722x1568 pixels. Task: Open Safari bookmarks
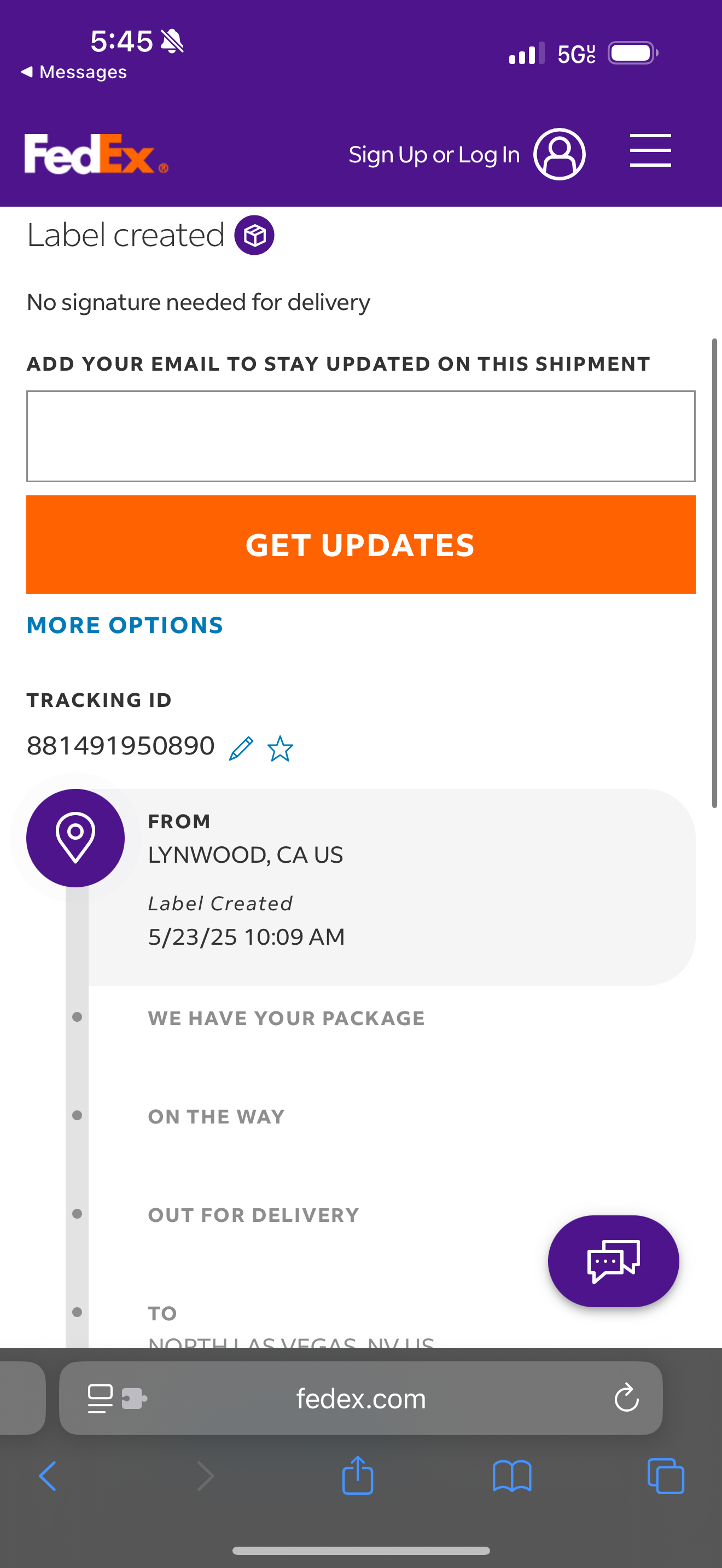511,1476
